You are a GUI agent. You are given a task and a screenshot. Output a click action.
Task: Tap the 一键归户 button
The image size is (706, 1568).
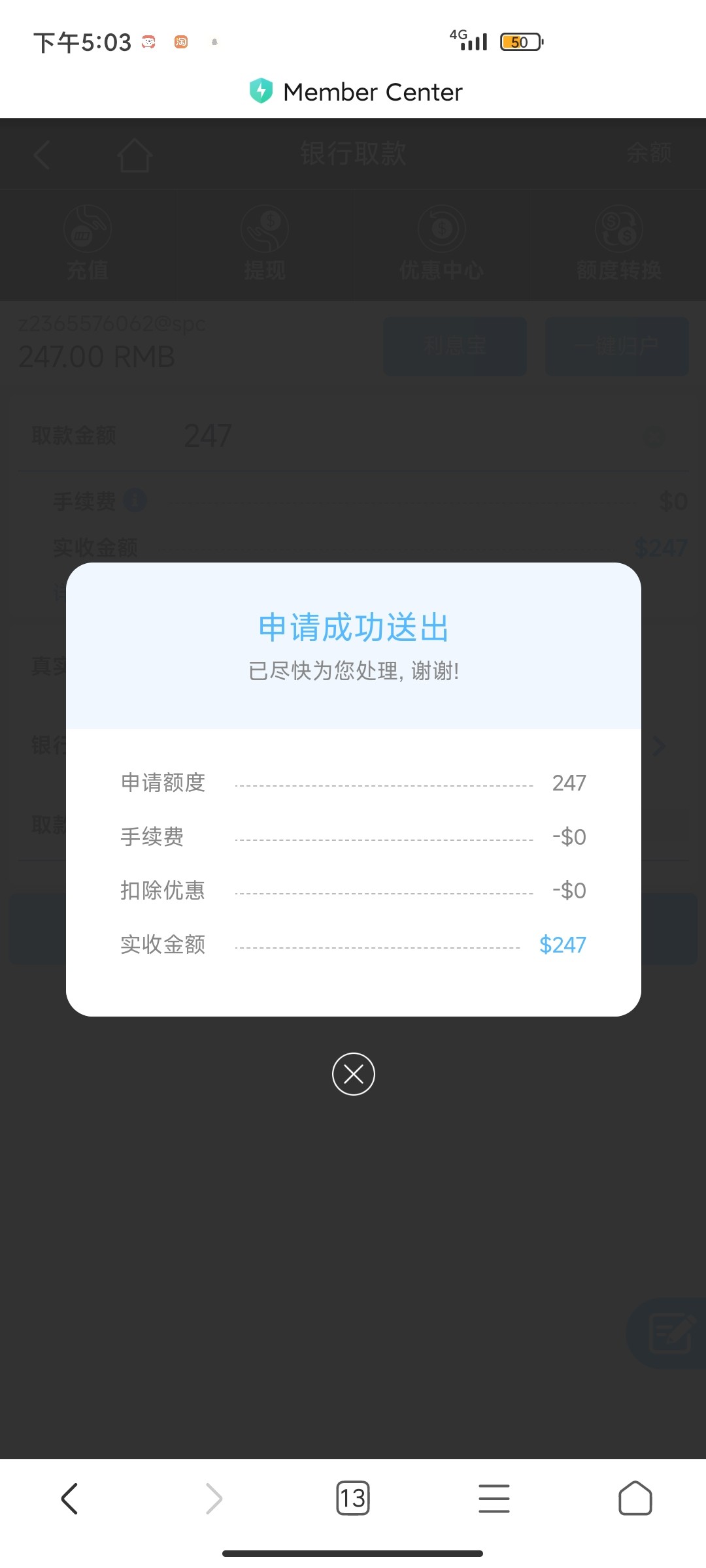click(616, 346)
